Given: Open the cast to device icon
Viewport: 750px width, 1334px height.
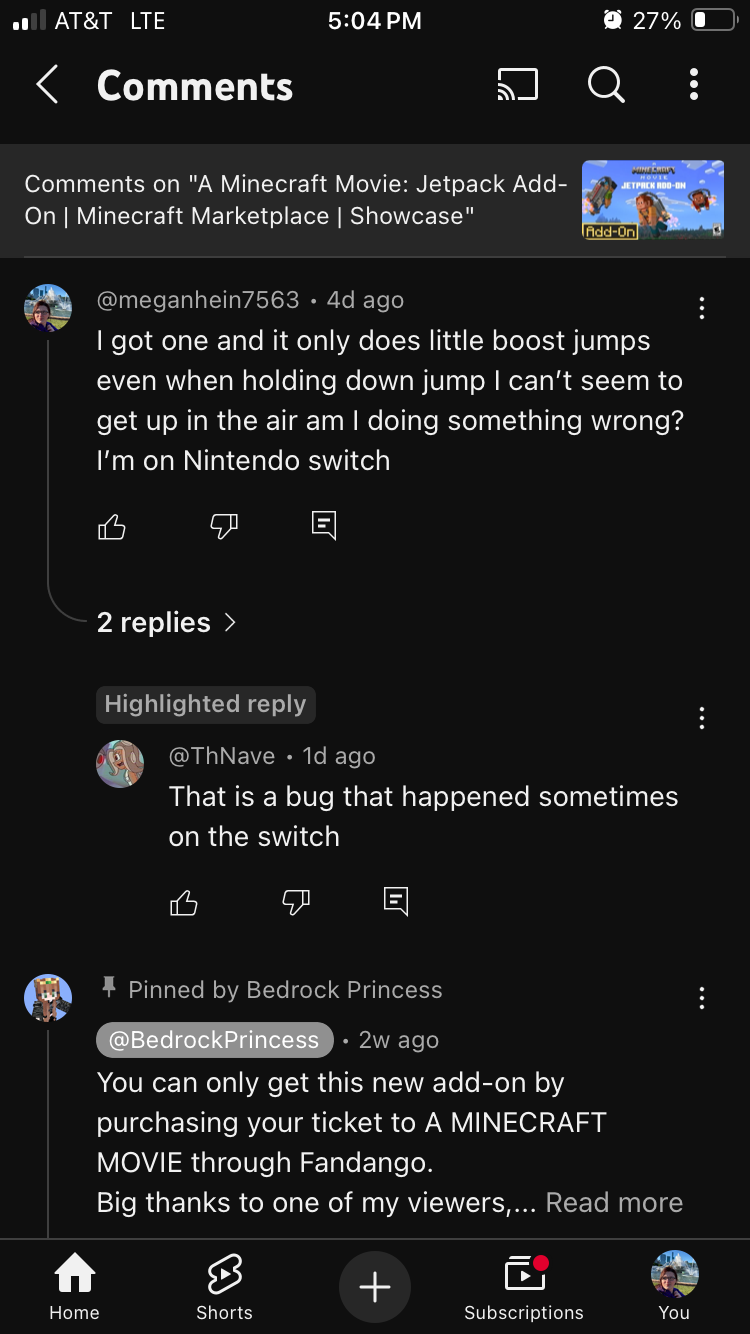Looking at the screenshot, I should click(x=517, y=85).
